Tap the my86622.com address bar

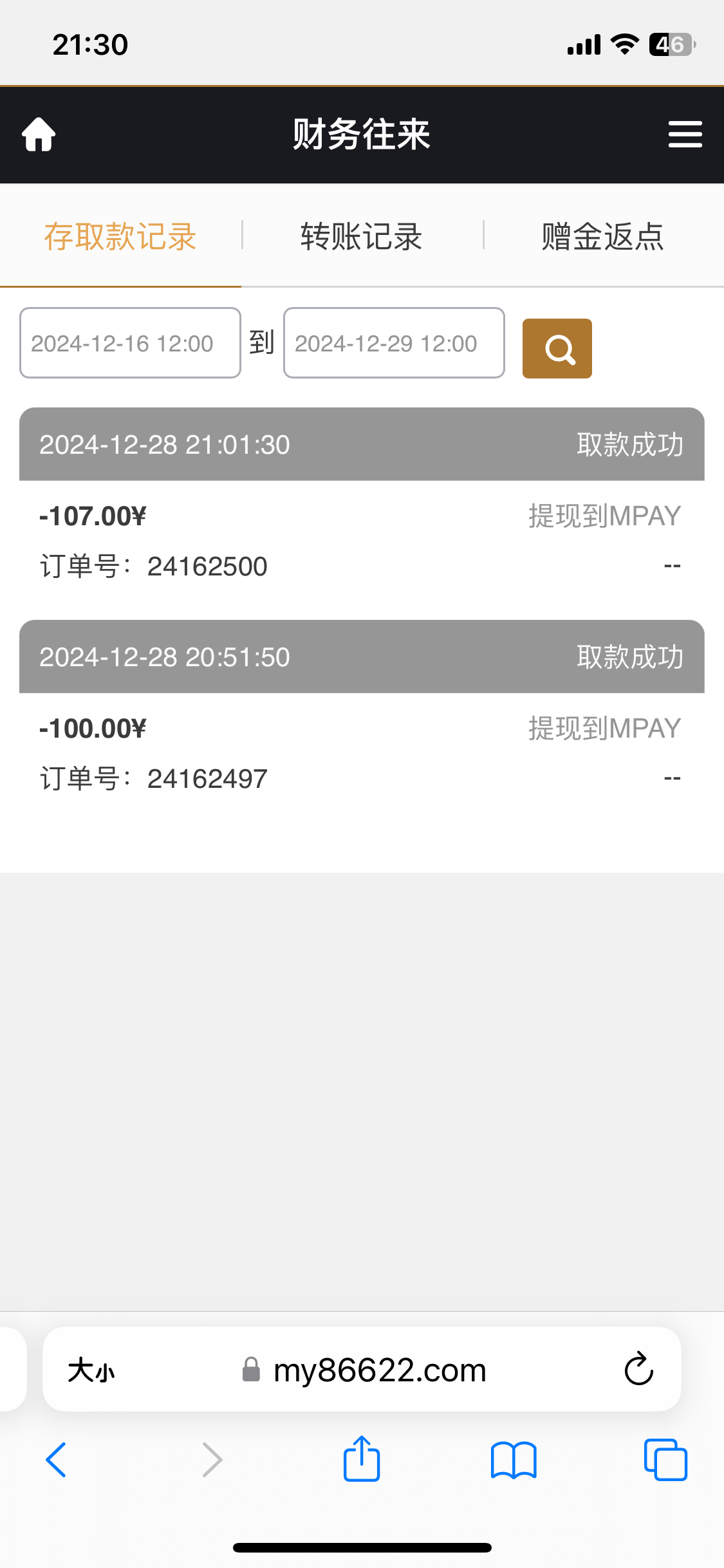(380, 1370)
